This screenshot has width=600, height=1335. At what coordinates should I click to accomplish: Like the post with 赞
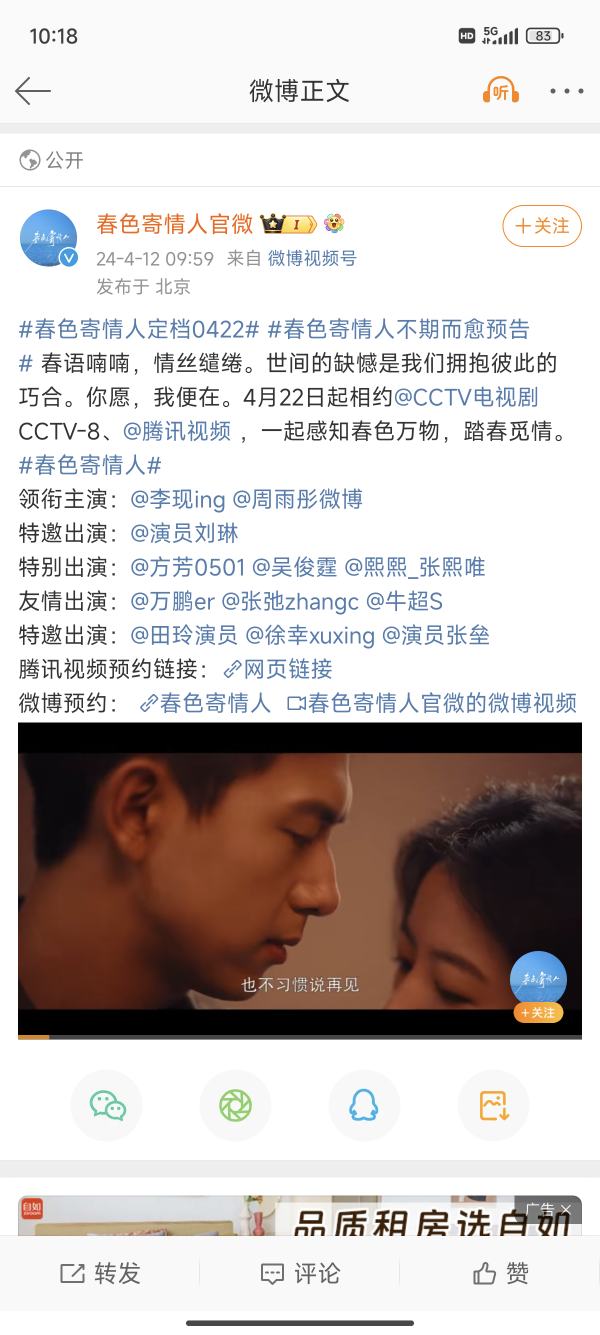pyautogui.click(x=500, y=1273)
